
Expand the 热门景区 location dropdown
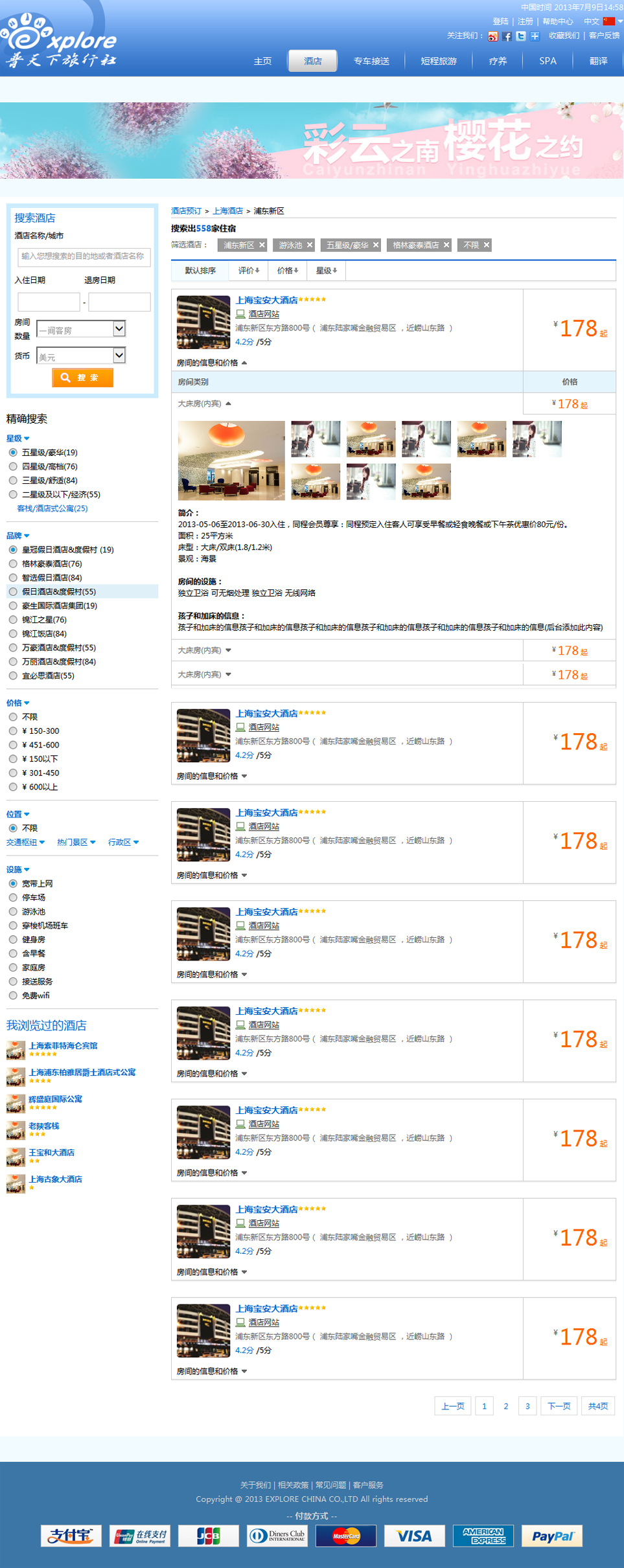[76, 843]
